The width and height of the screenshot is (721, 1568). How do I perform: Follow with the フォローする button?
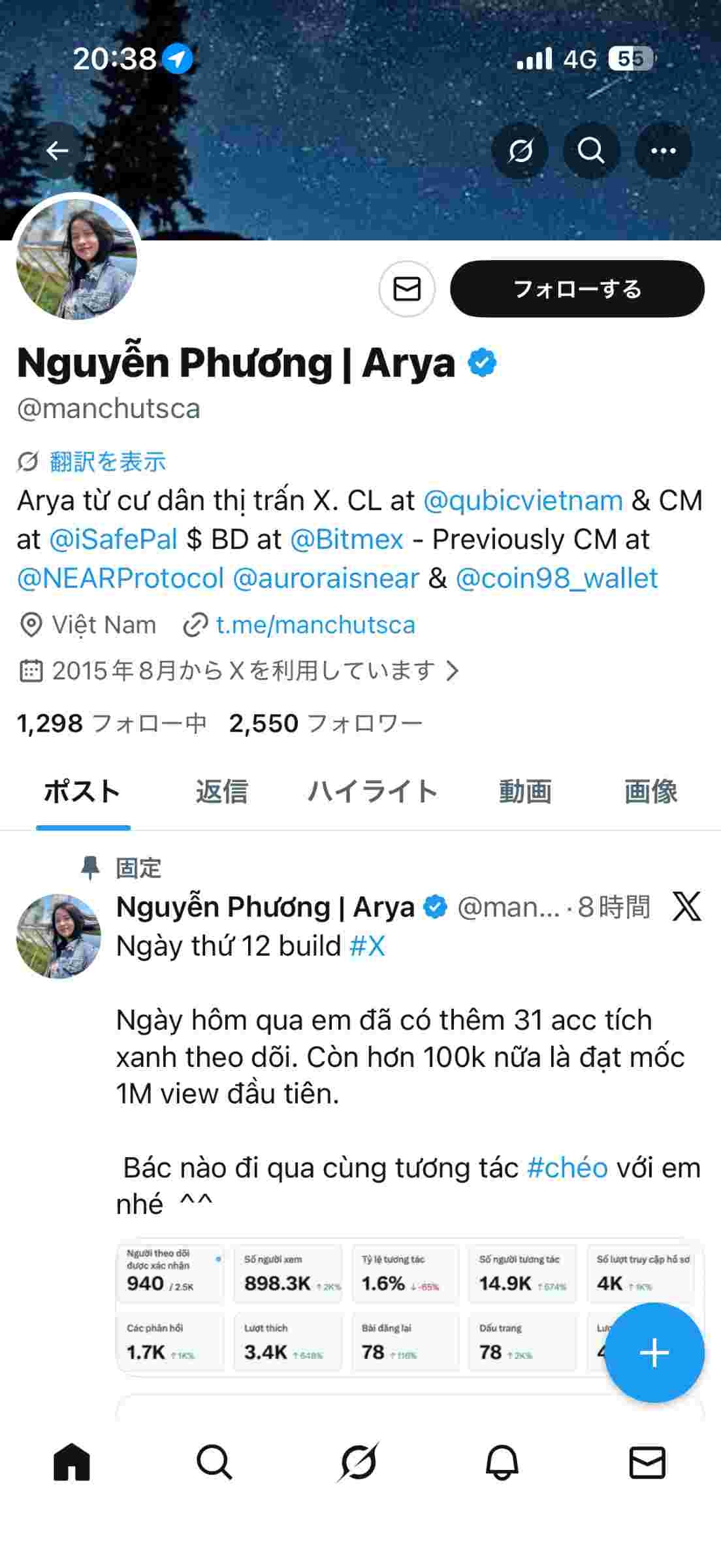(x=577, y=289)
